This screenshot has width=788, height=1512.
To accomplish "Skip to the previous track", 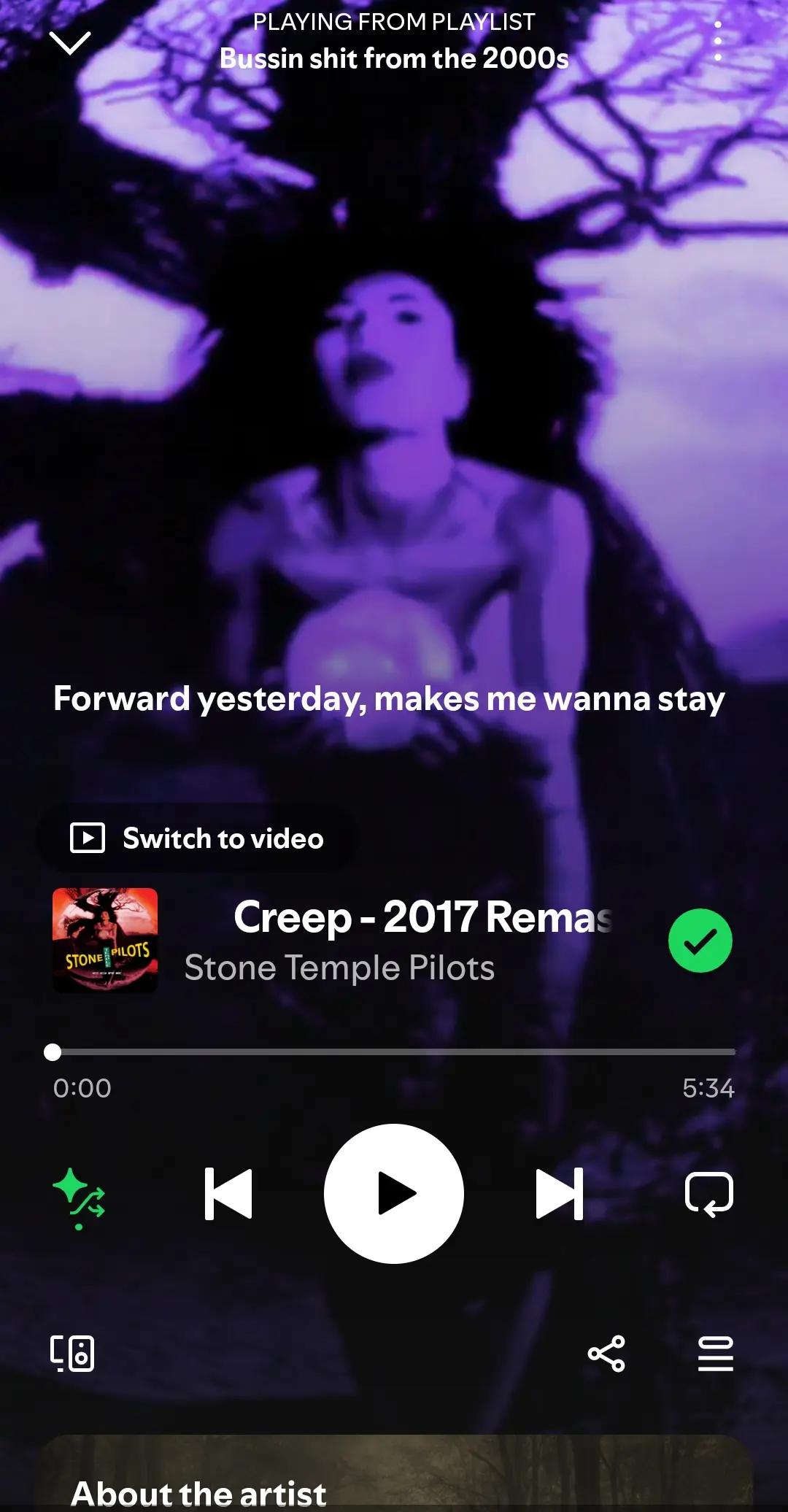I will [x=228, y=1194].
